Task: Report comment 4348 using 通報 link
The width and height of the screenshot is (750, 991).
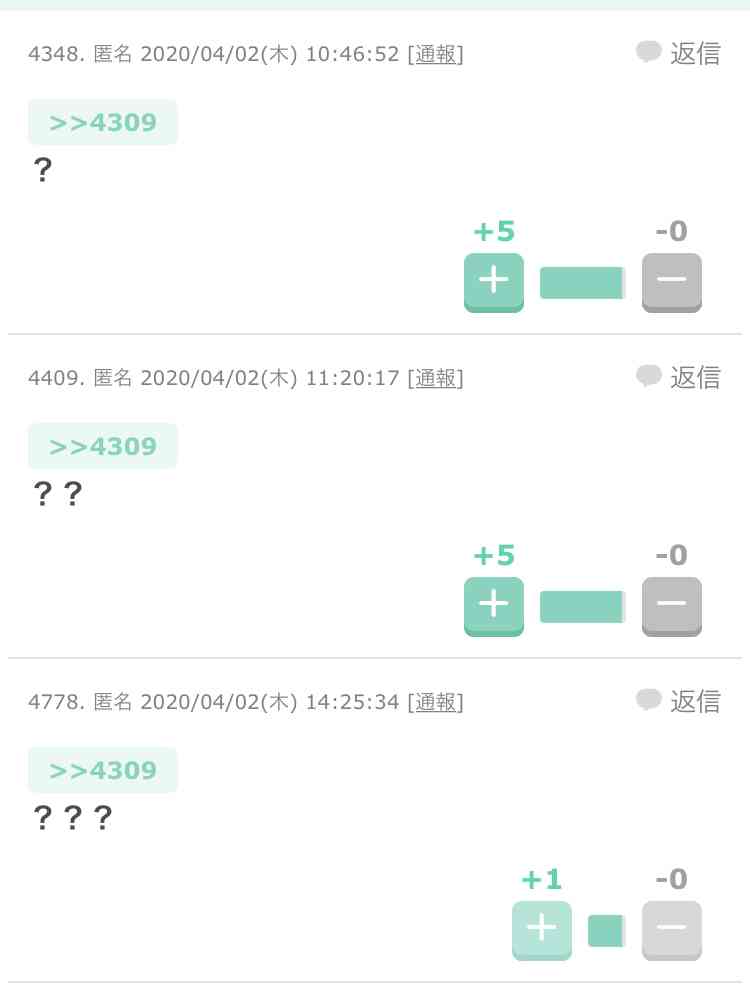Action: [x=436, y=55]
